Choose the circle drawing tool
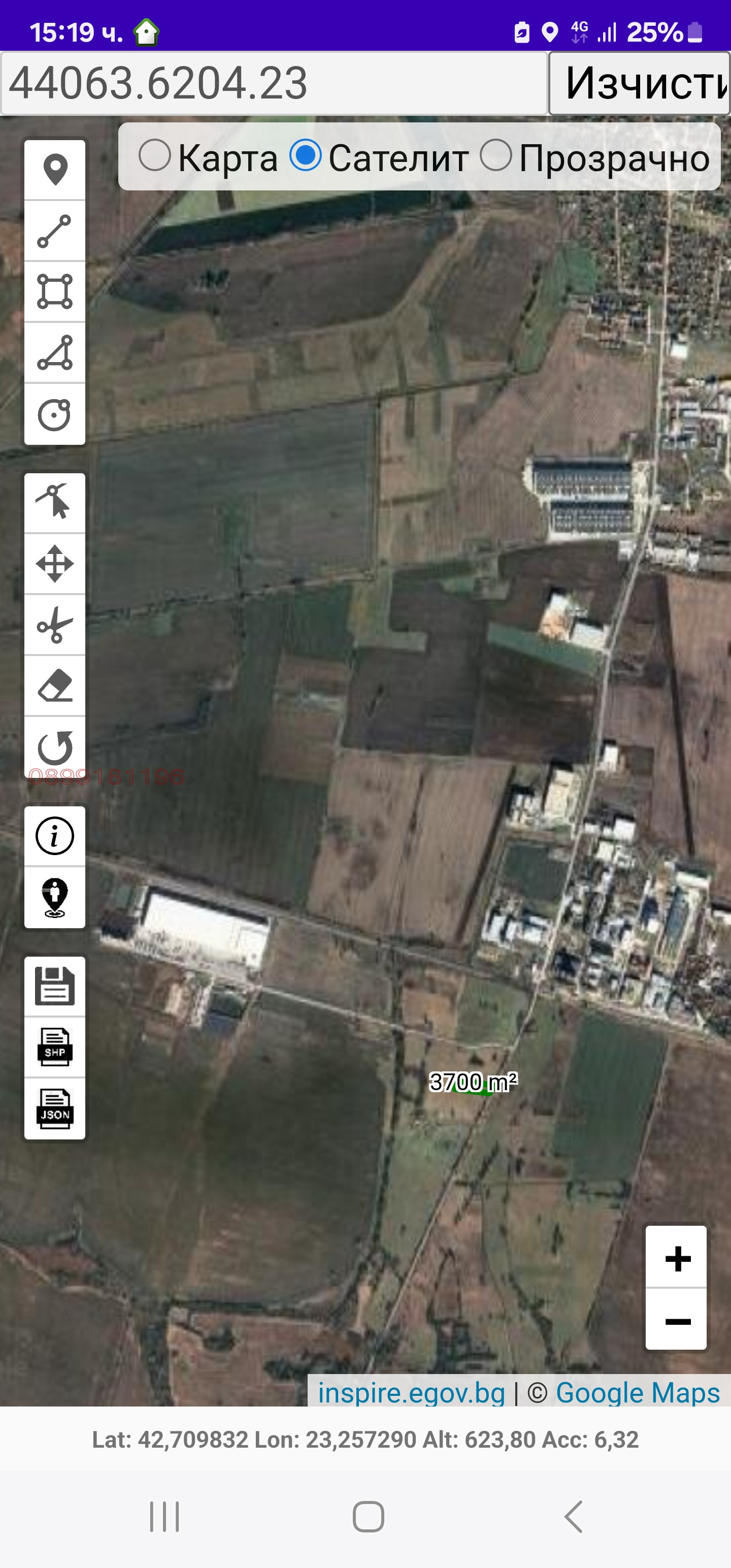Image resolution: width=731 pixels, height=1568 pixels. (55, 414)
